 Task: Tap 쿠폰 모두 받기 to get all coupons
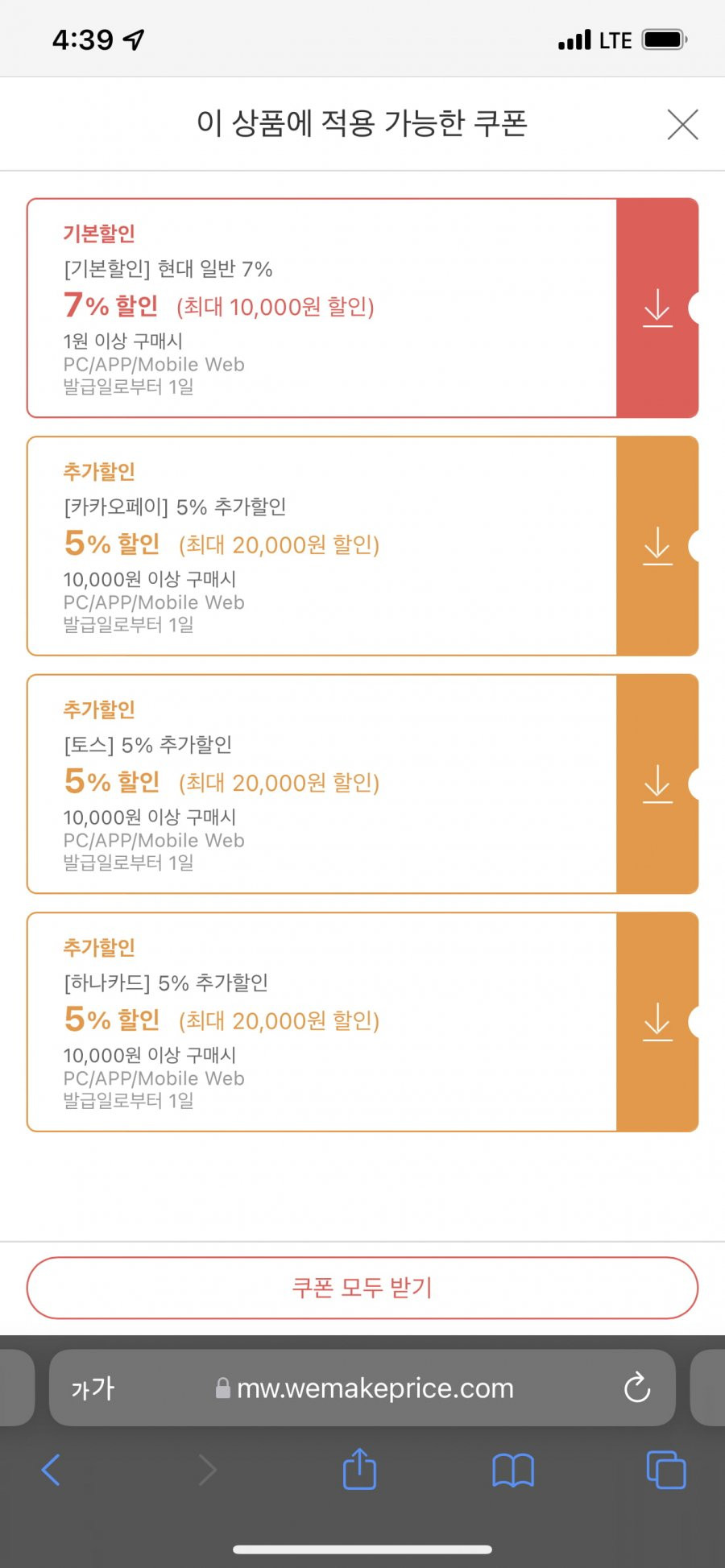coord(362,1288)
